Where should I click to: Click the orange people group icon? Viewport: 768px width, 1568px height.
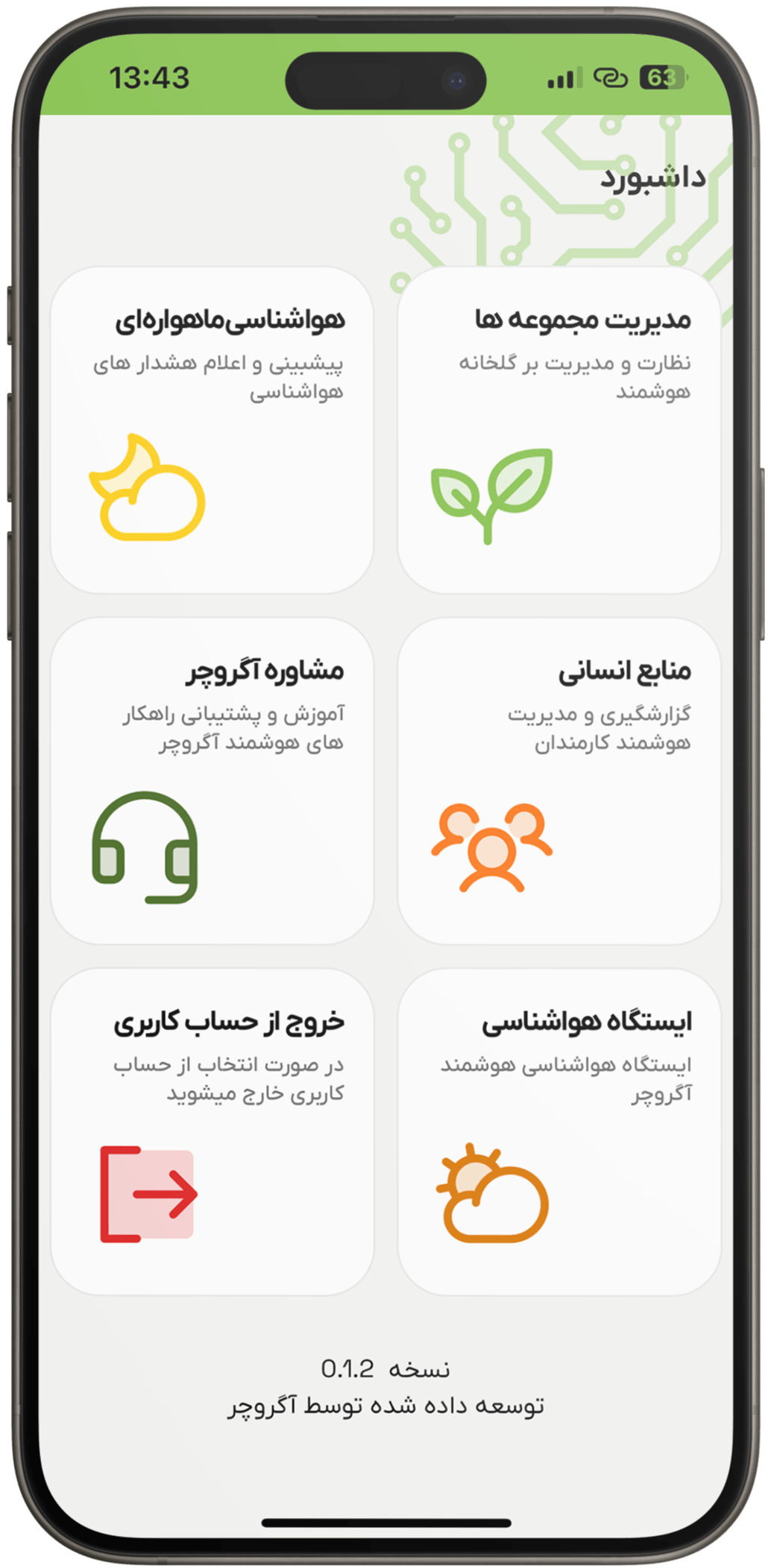tap(492, 846)
